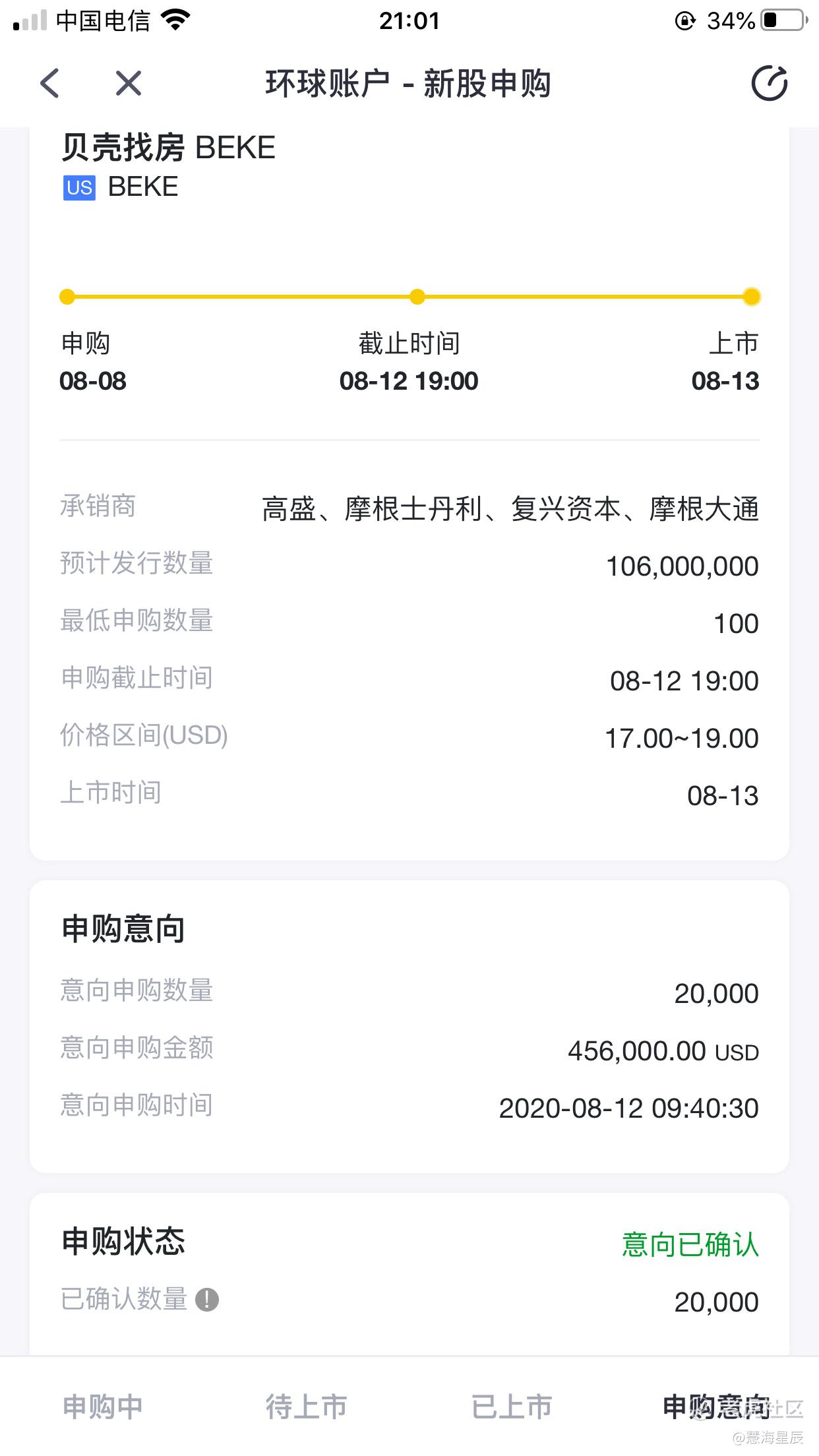The height and width of the screenshot is (1456, 819).
Task: Switch to the 待上市 tab
Action: [307, 1407]
